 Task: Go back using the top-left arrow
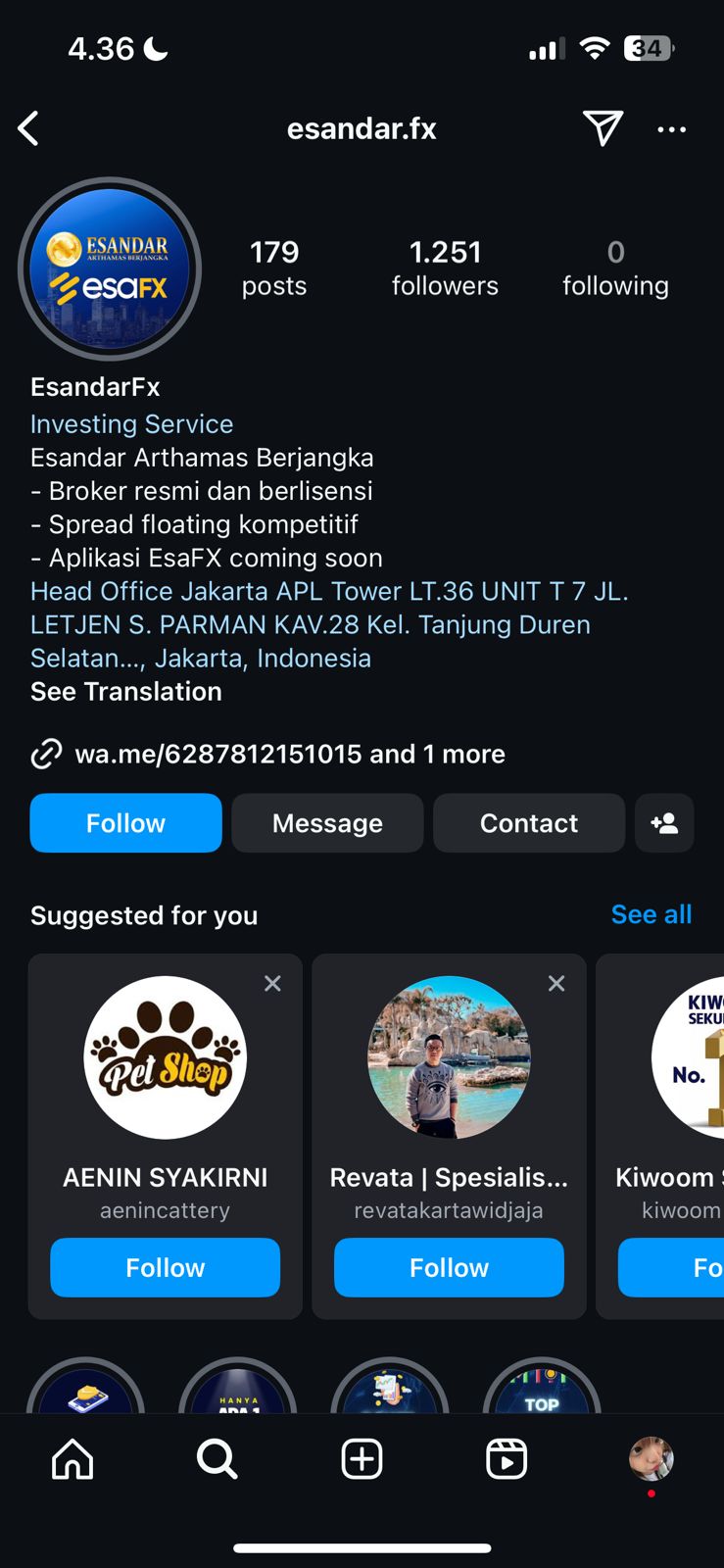point(29,128)
